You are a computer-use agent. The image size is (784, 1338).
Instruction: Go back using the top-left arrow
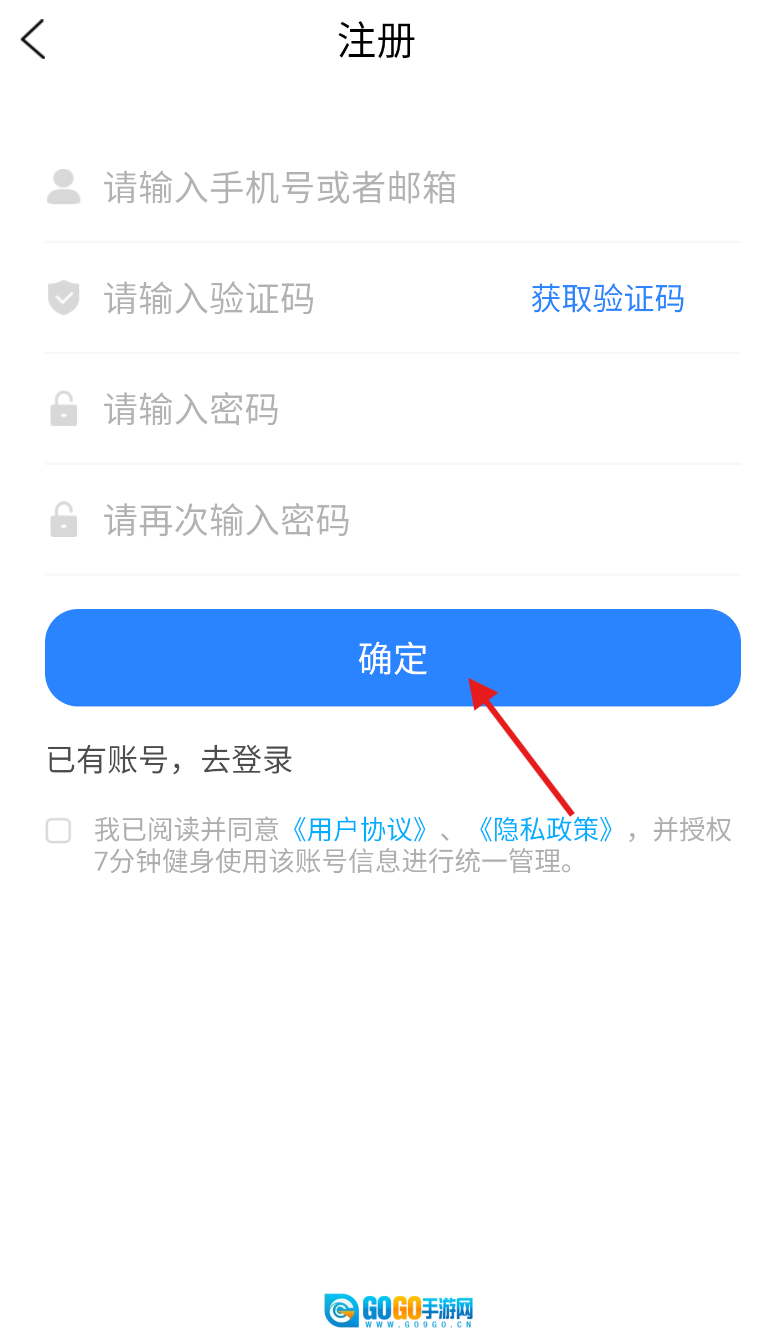33,40
